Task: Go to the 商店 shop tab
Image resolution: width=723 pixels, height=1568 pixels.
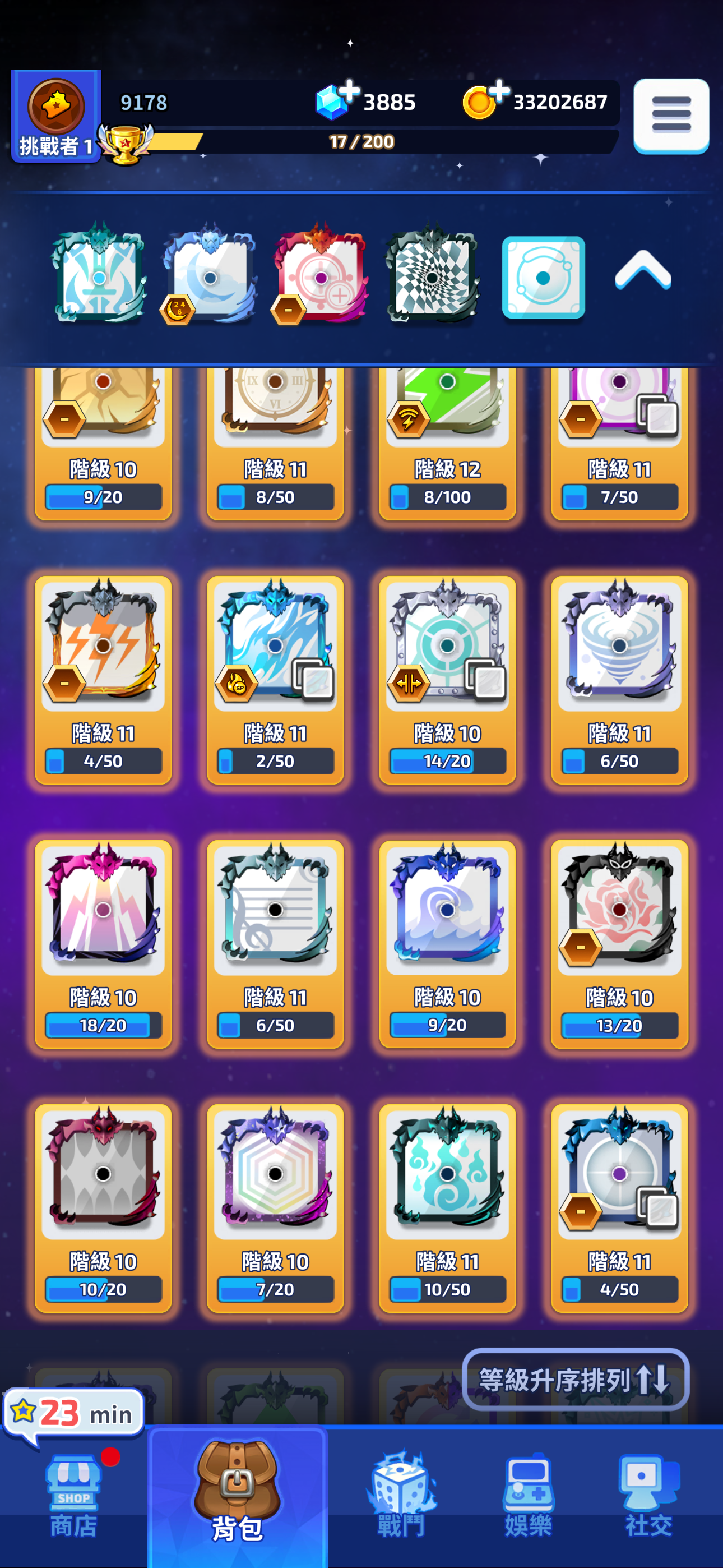Action: point(73,1495)
